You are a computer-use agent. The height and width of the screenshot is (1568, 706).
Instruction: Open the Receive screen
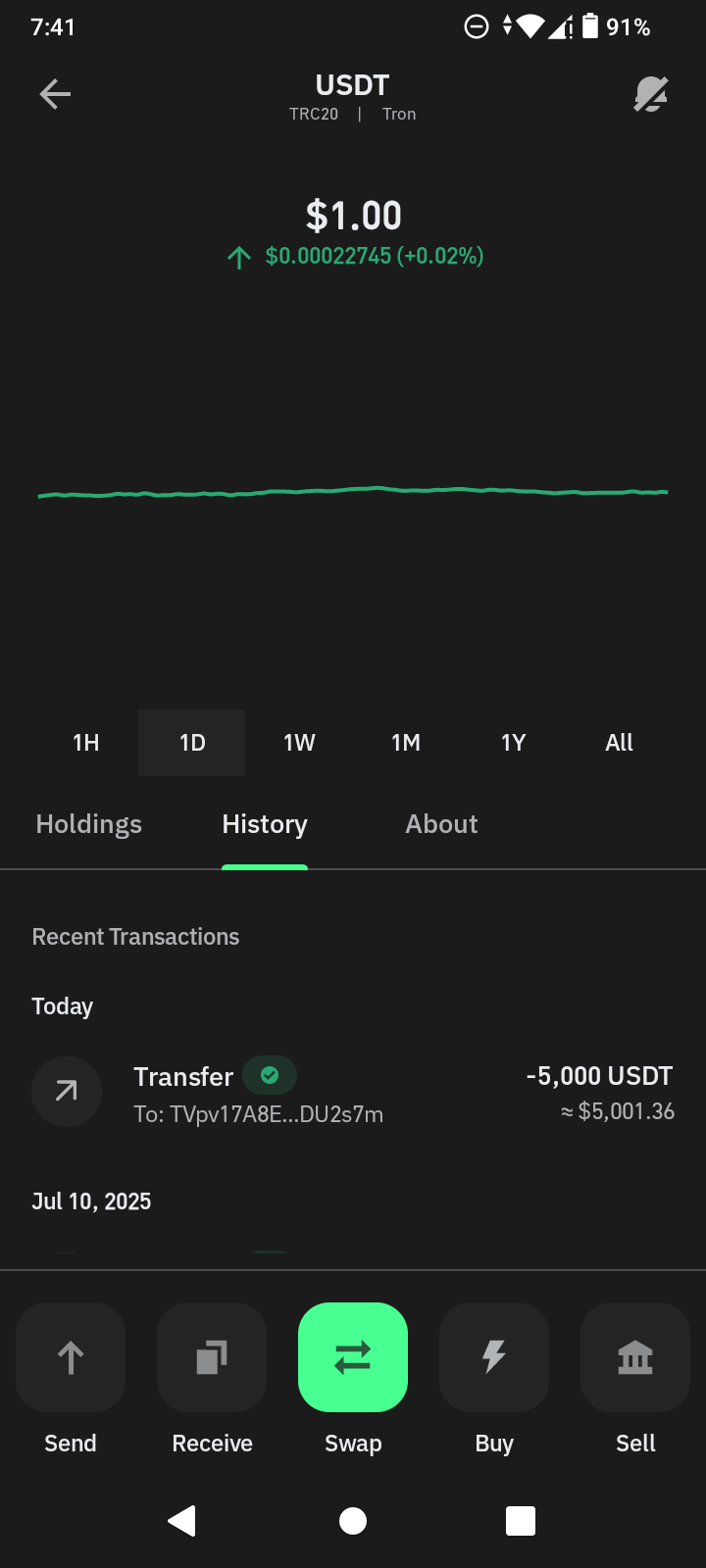click(x=211, y=1357)
